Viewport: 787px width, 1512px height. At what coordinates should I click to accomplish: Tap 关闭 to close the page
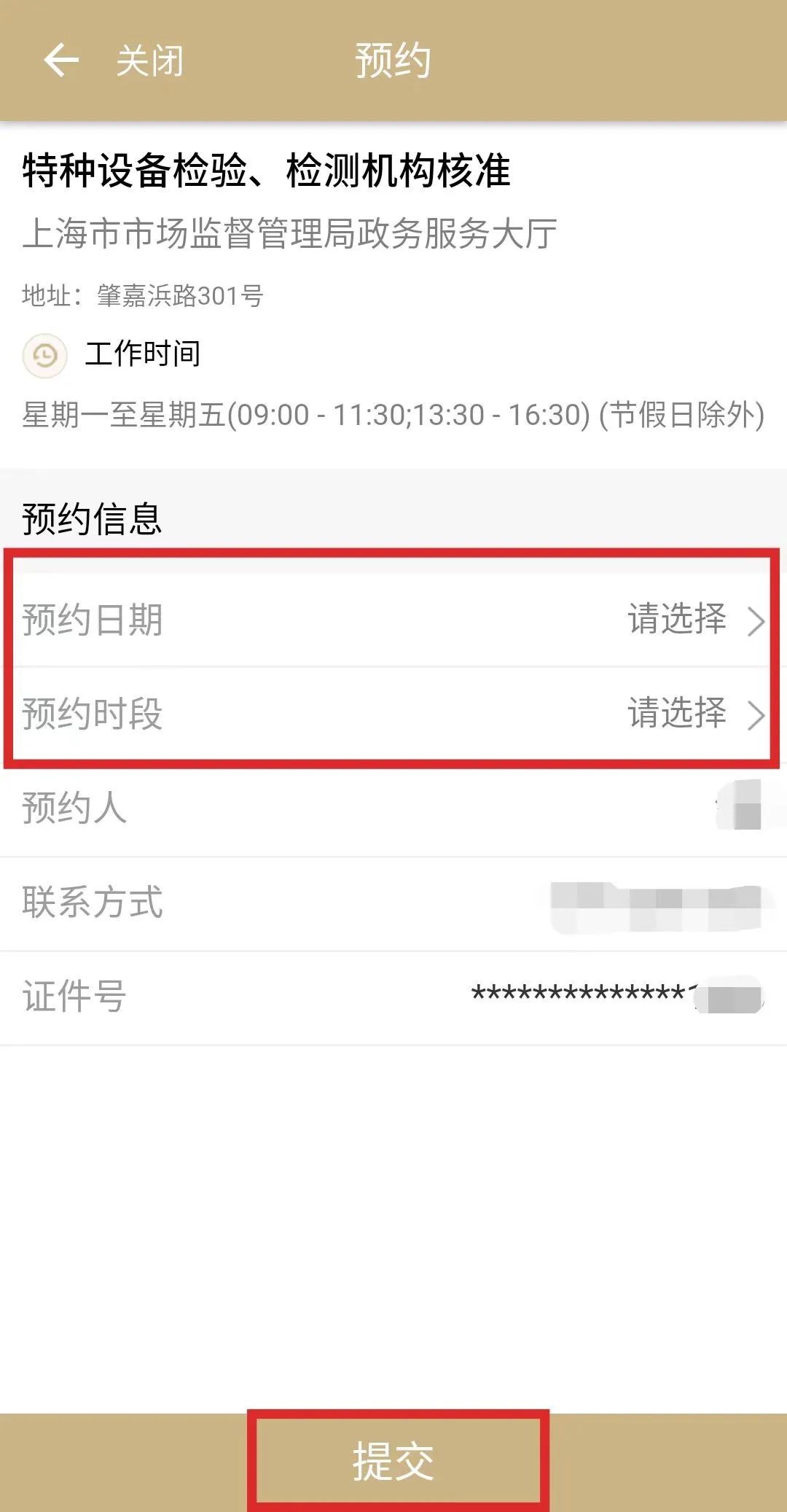[x=149, y=61]
